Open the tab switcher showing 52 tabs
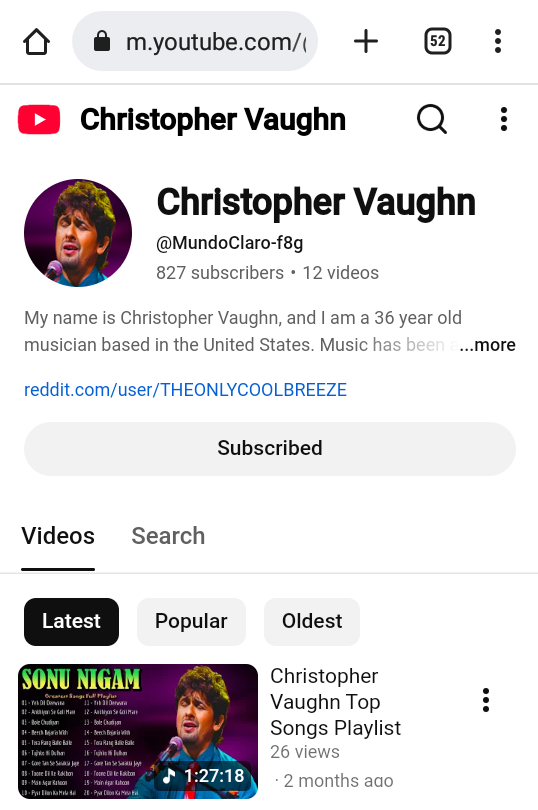Viewport: 538px width, 810px height. click(438, 41)
